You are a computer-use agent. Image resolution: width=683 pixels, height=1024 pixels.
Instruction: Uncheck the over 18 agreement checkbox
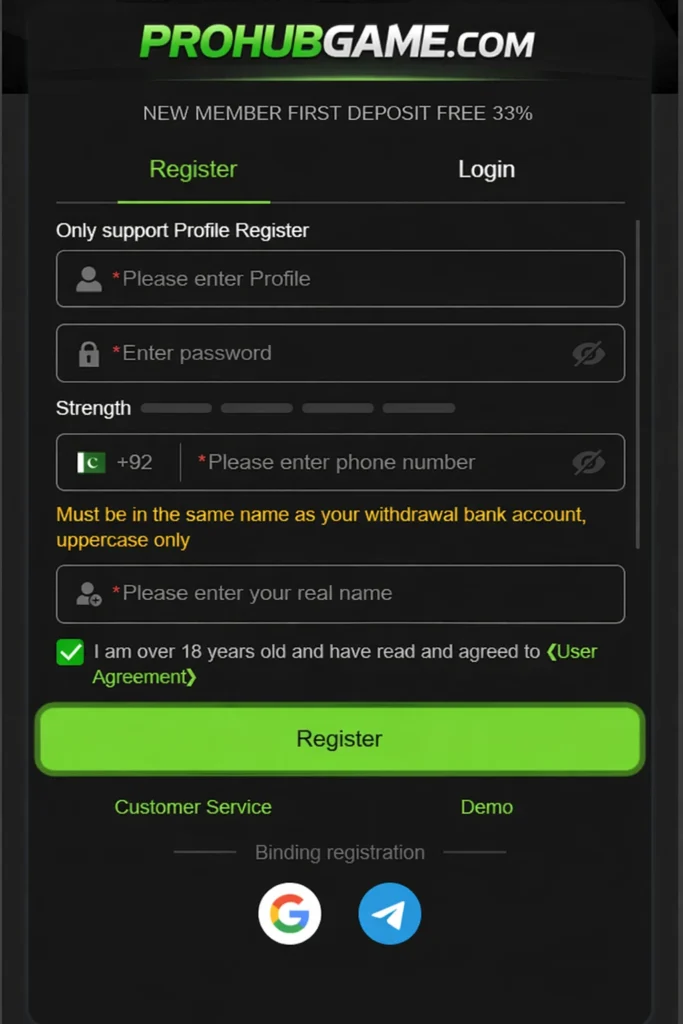point(70,653)
